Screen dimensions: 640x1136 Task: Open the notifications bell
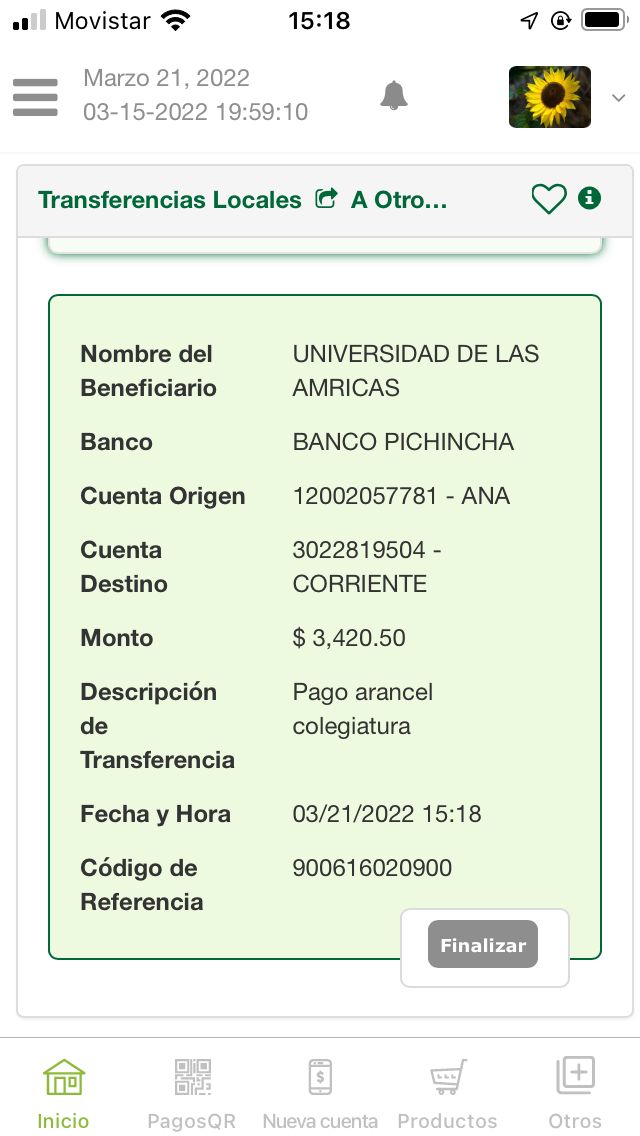click(x=394, y=96)
